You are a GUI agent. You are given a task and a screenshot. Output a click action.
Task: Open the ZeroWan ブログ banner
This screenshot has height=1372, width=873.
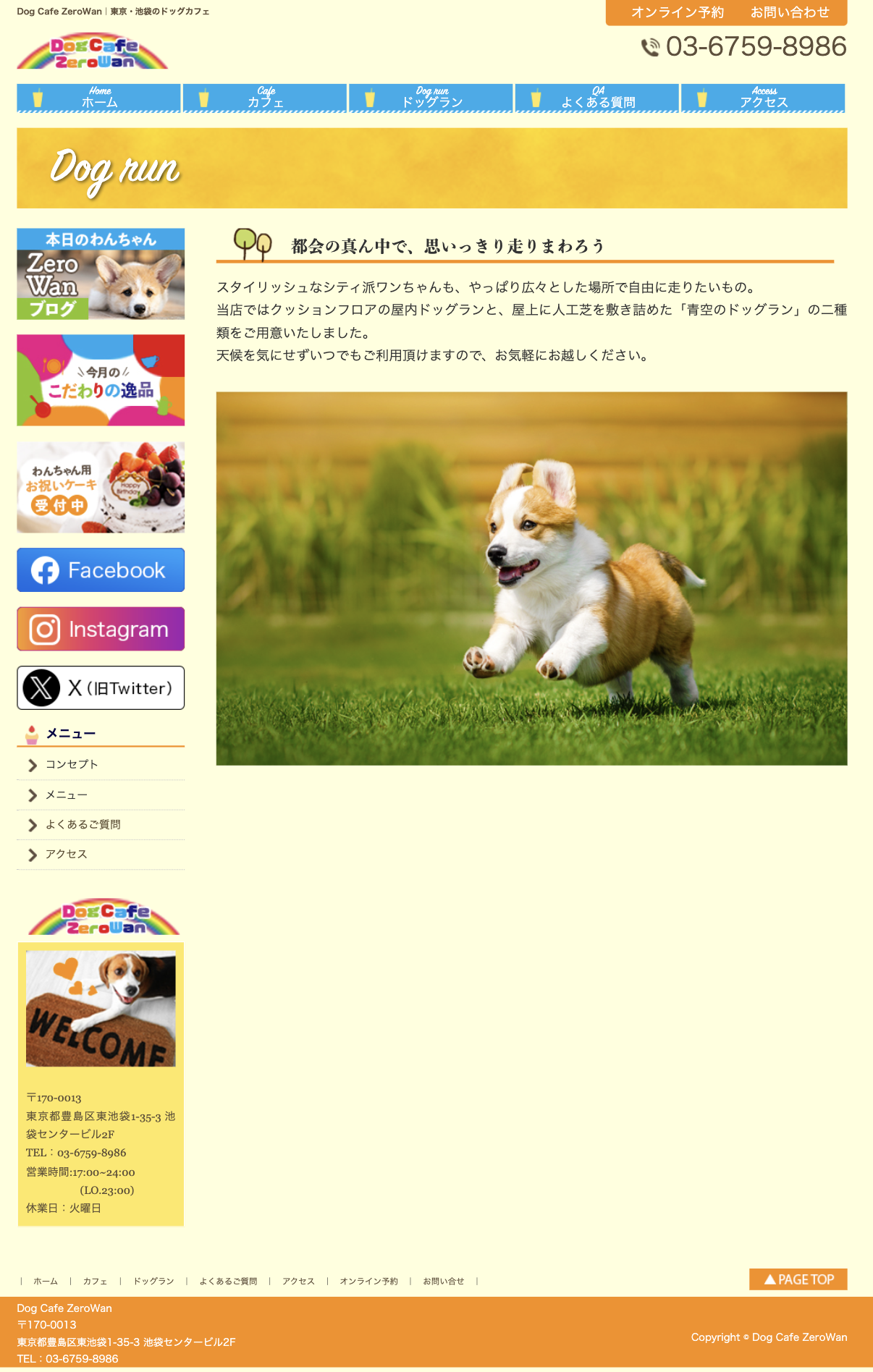101,274
